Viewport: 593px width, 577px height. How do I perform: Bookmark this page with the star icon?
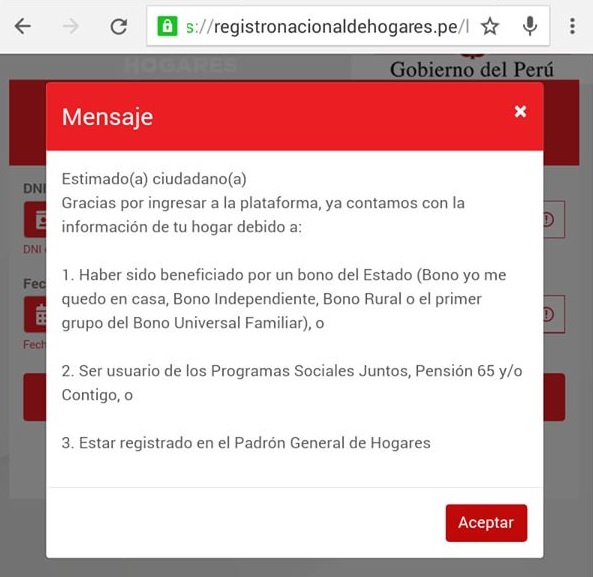490,26
